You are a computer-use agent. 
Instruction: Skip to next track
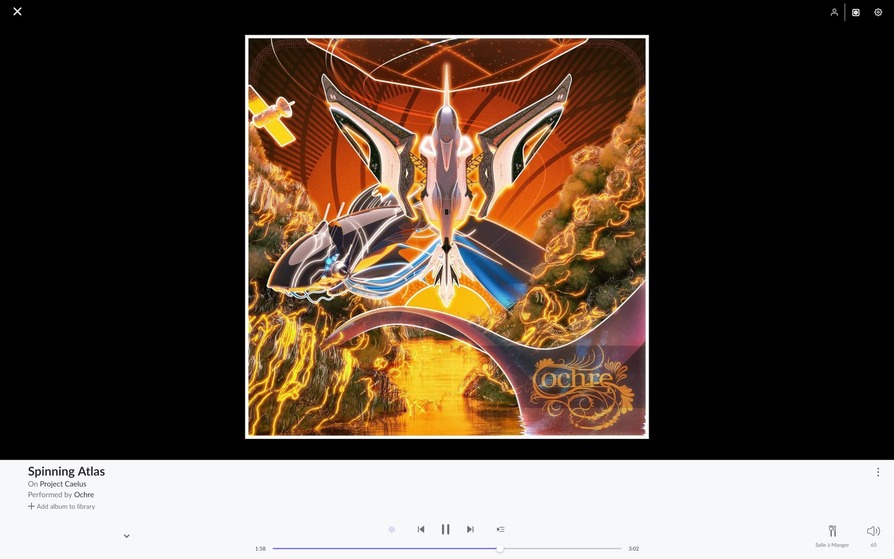pos(470,529)
